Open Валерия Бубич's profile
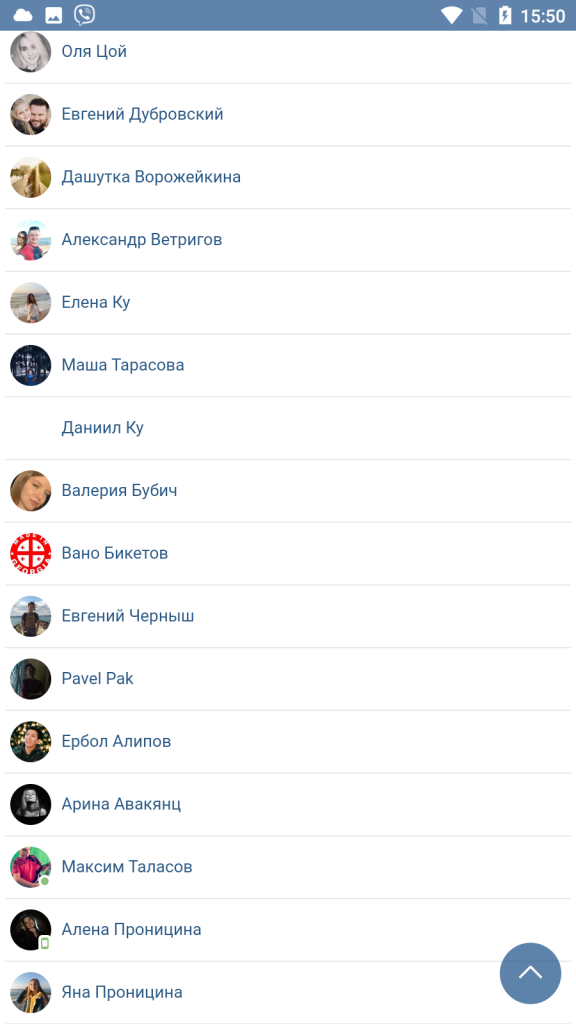Viewport: 576px width, 1024px height. (288, 490)
